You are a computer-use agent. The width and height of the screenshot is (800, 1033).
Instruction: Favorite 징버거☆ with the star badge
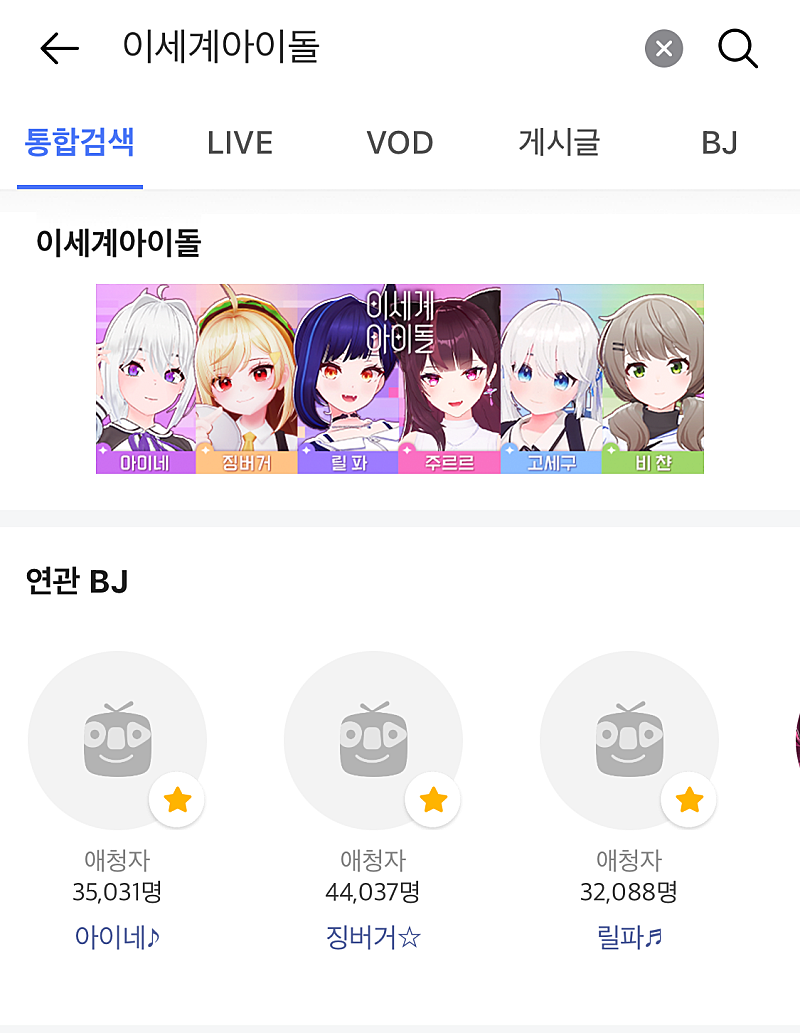[x=433, y=799]
